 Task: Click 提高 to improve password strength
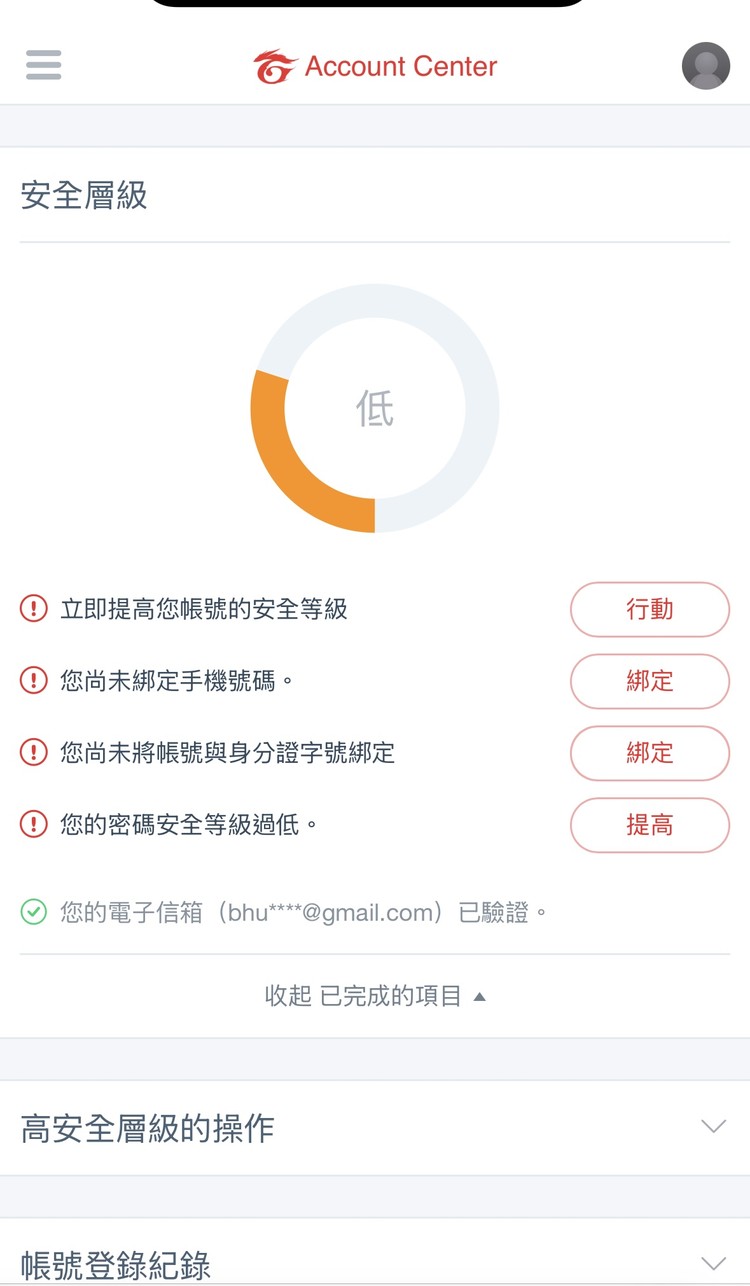650,825
